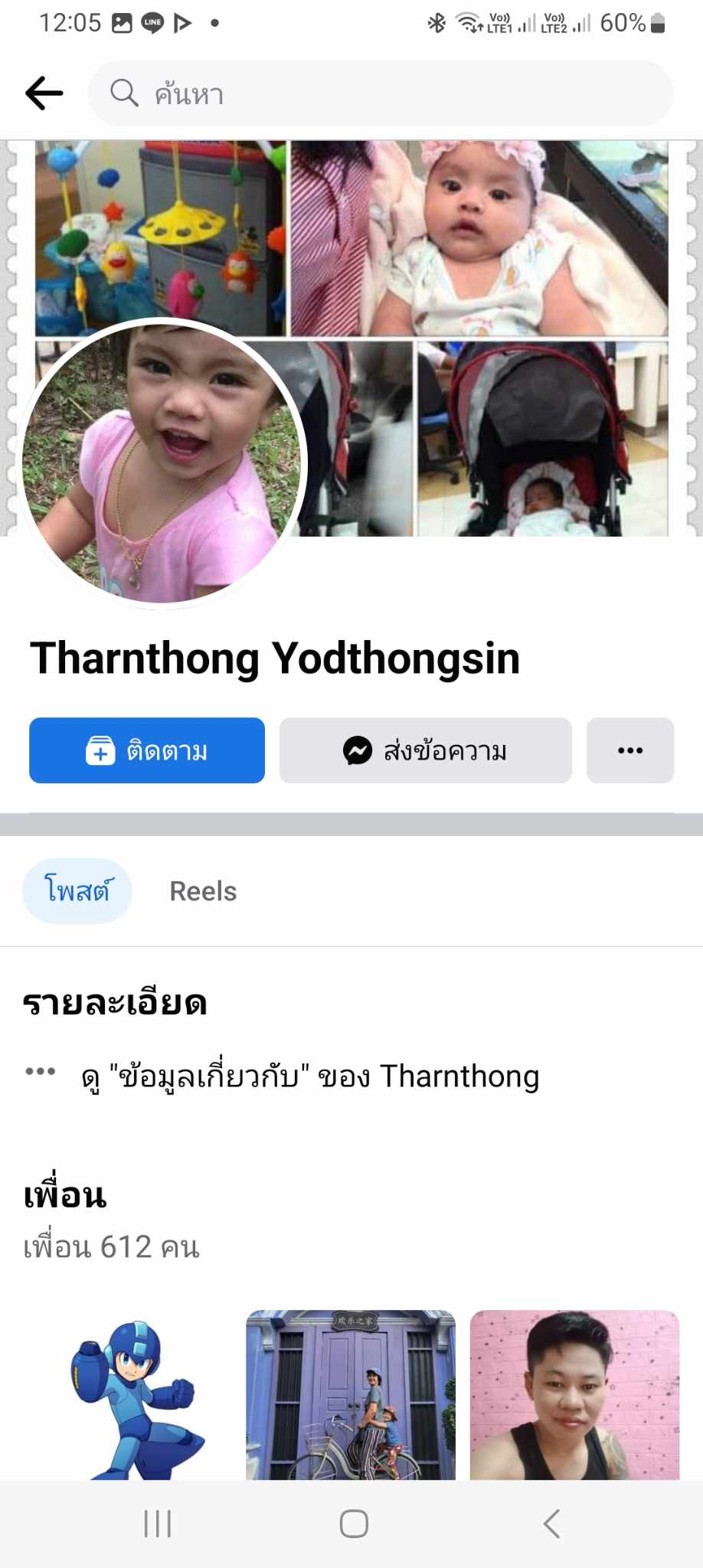Follow with the ติดตาม button

pyautogui.click(x=147, y=750)
